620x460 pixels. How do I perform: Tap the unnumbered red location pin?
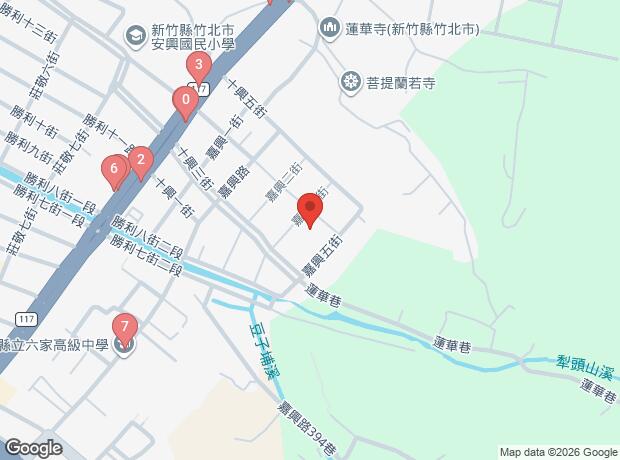pos(310,211)
